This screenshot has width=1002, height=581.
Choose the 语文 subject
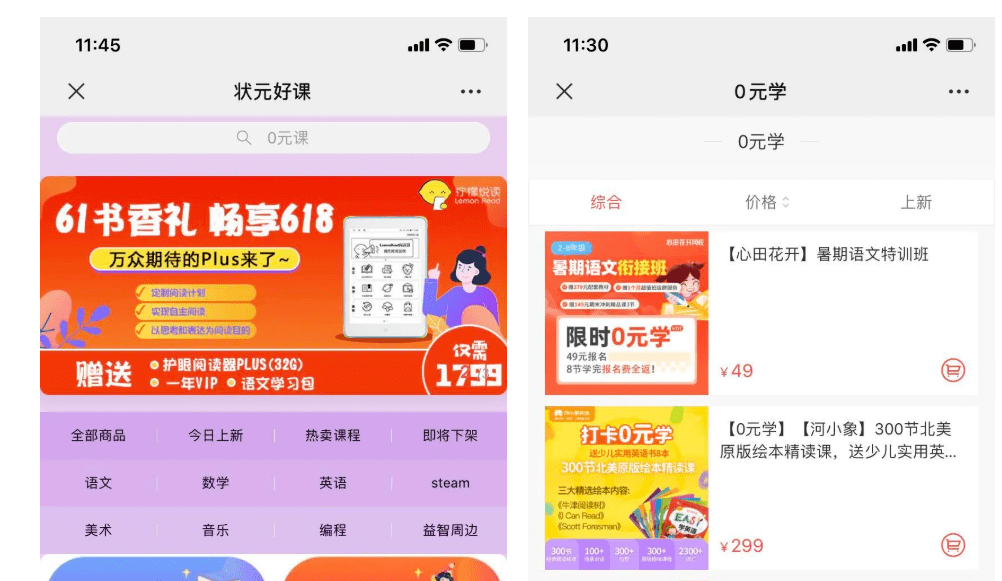point(98,483)
